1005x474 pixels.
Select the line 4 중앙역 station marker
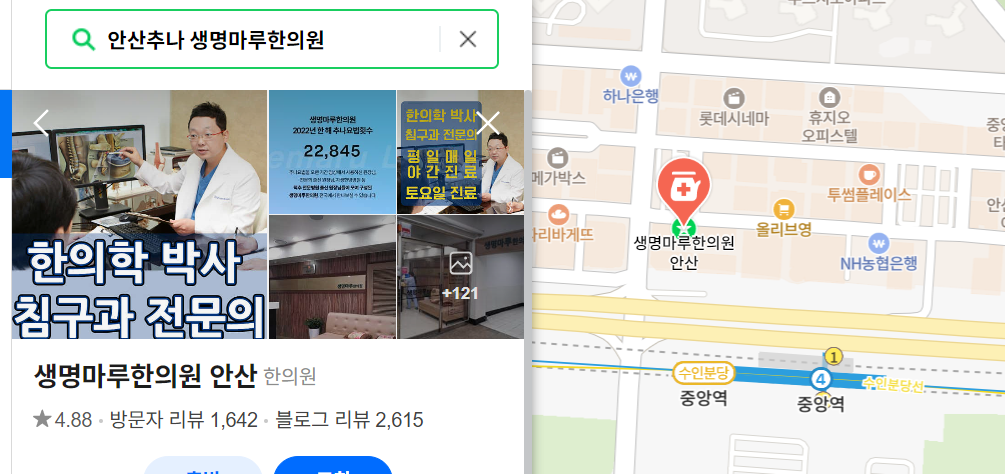[820, 380]
